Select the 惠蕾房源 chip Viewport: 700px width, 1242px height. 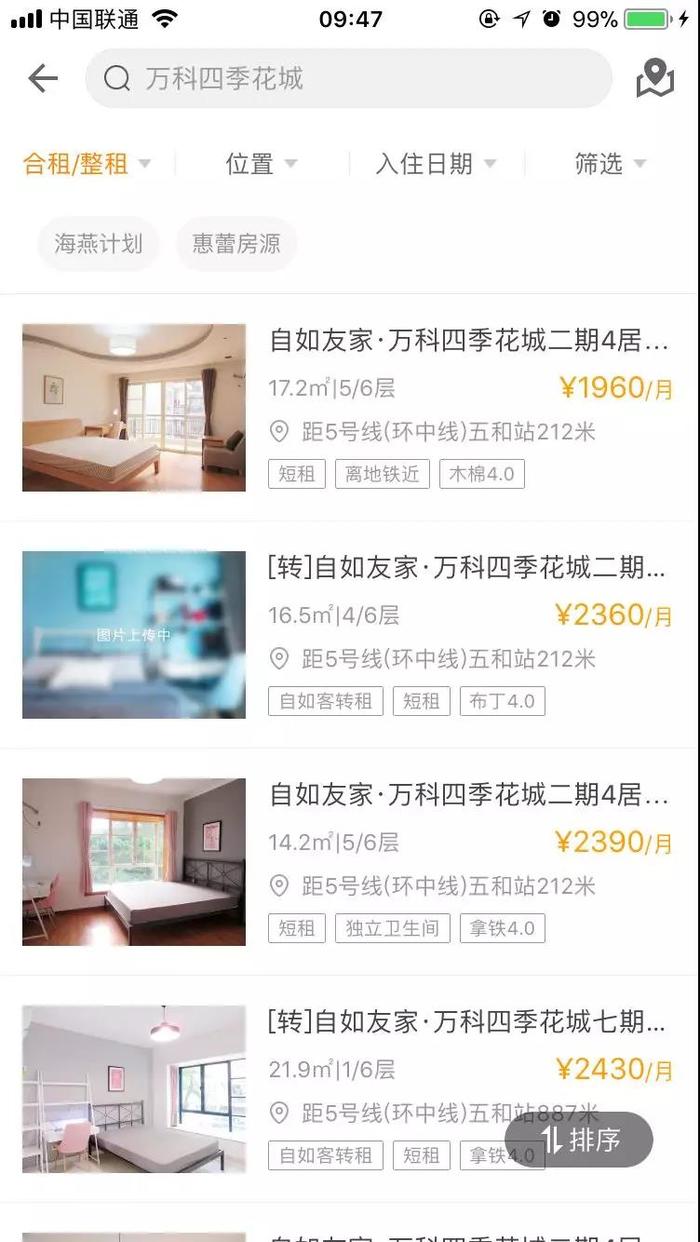pos(236,243)
